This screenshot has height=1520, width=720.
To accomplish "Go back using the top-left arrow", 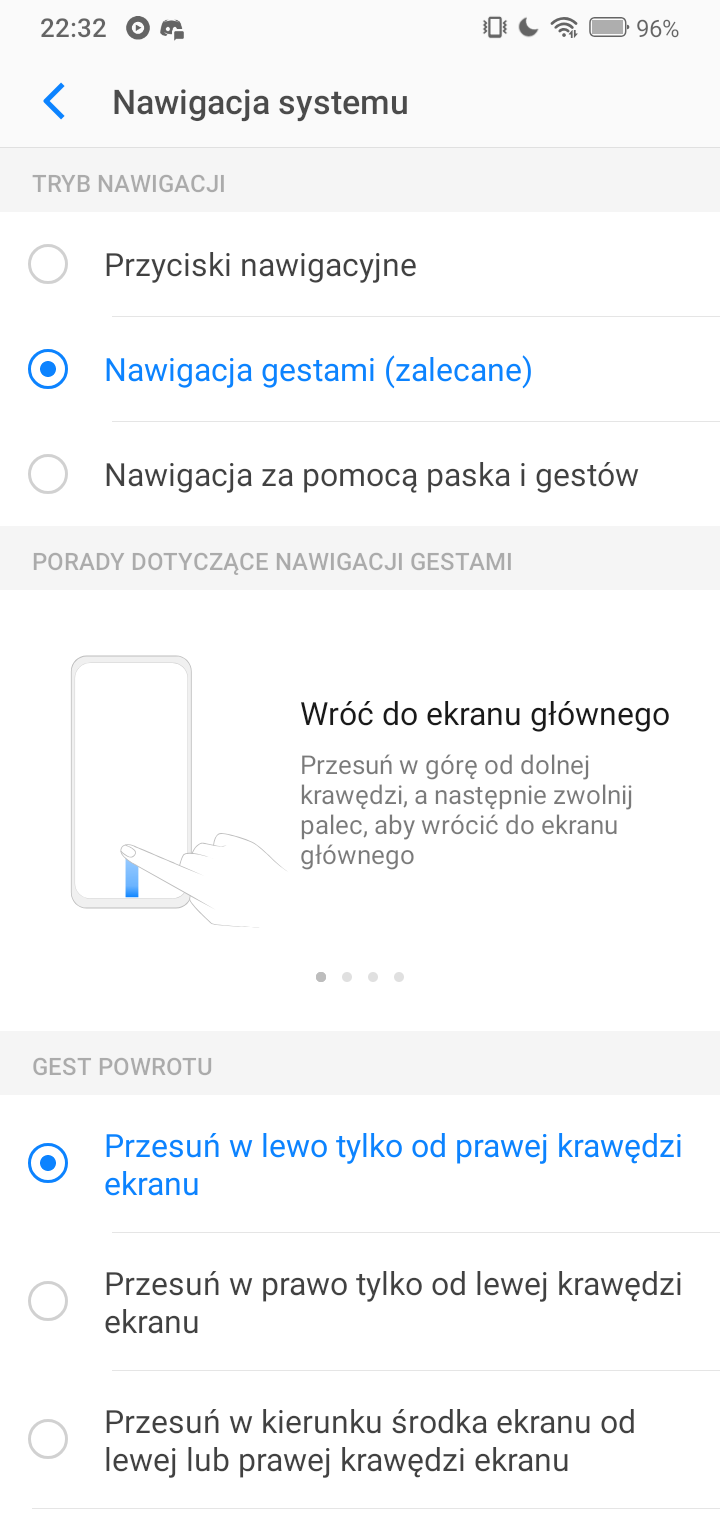I will point(54,102).
